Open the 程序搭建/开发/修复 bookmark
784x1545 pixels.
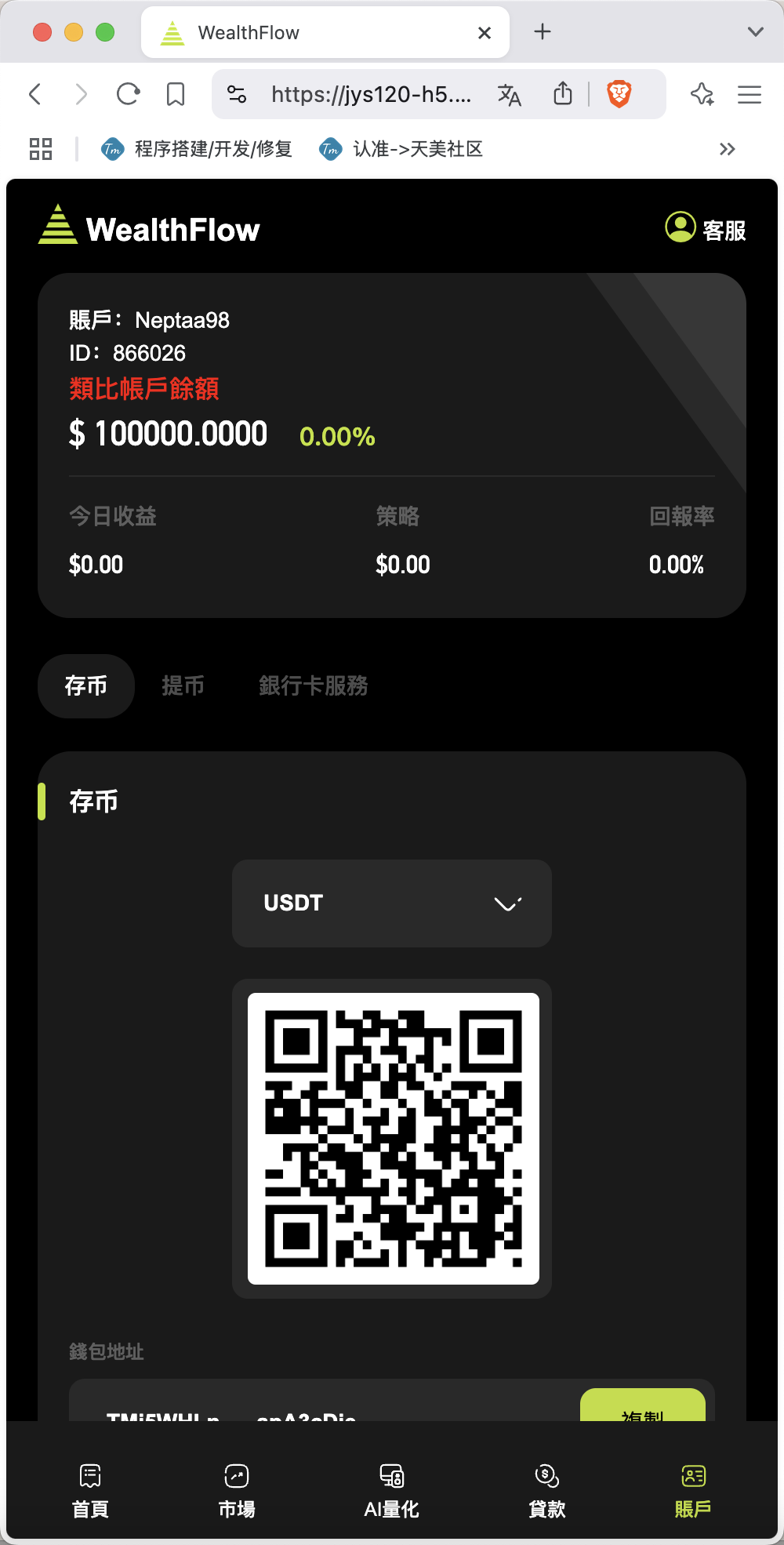[x=197, y=149]
